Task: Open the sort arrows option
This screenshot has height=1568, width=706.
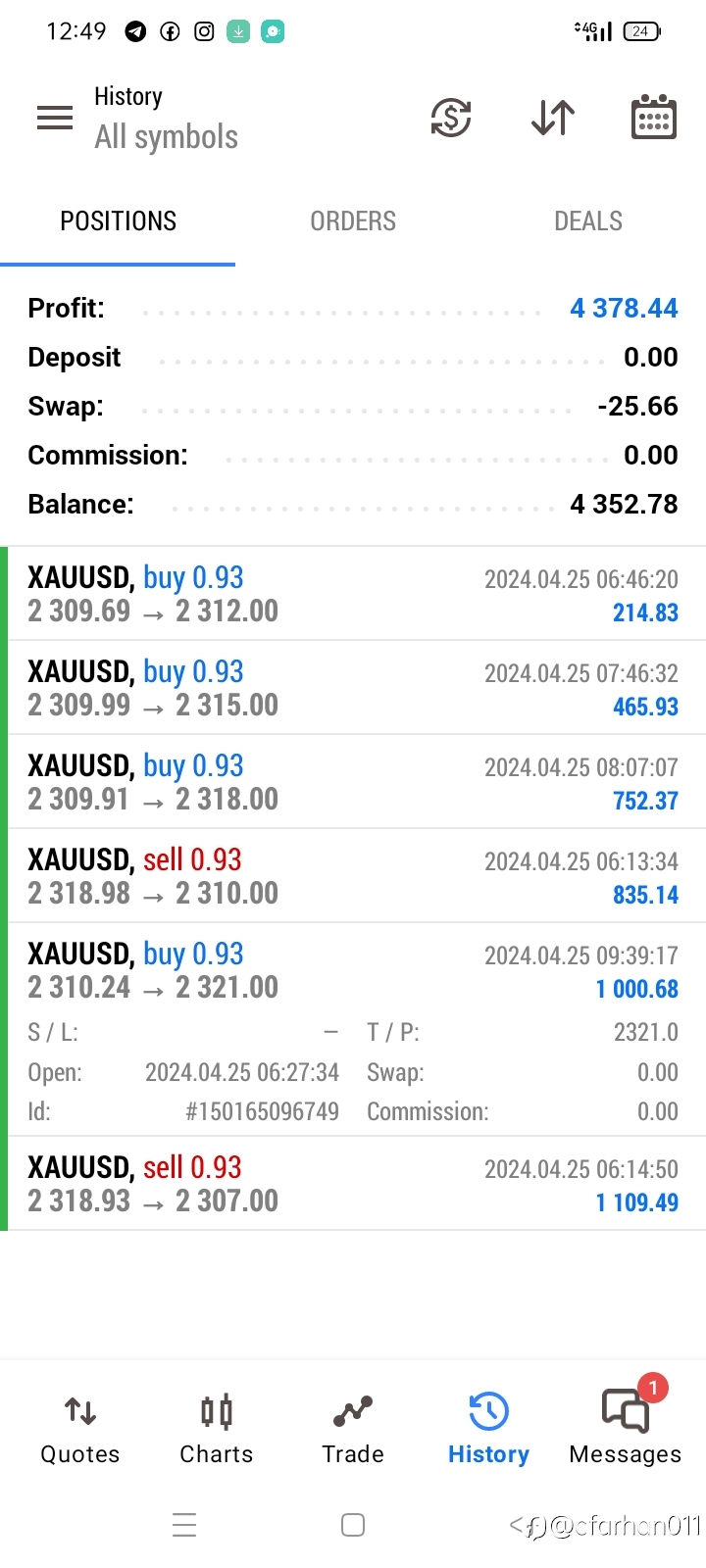Action: click(x=553, y=119)
